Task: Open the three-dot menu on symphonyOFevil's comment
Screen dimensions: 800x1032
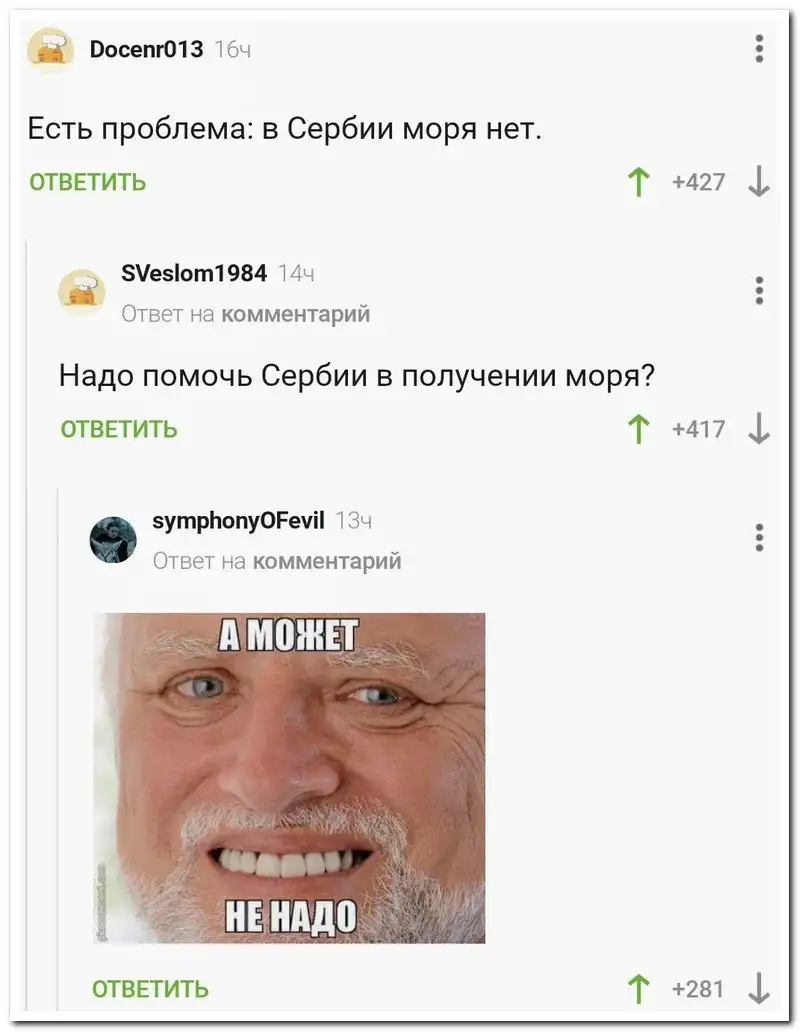Action: (760, 537)
